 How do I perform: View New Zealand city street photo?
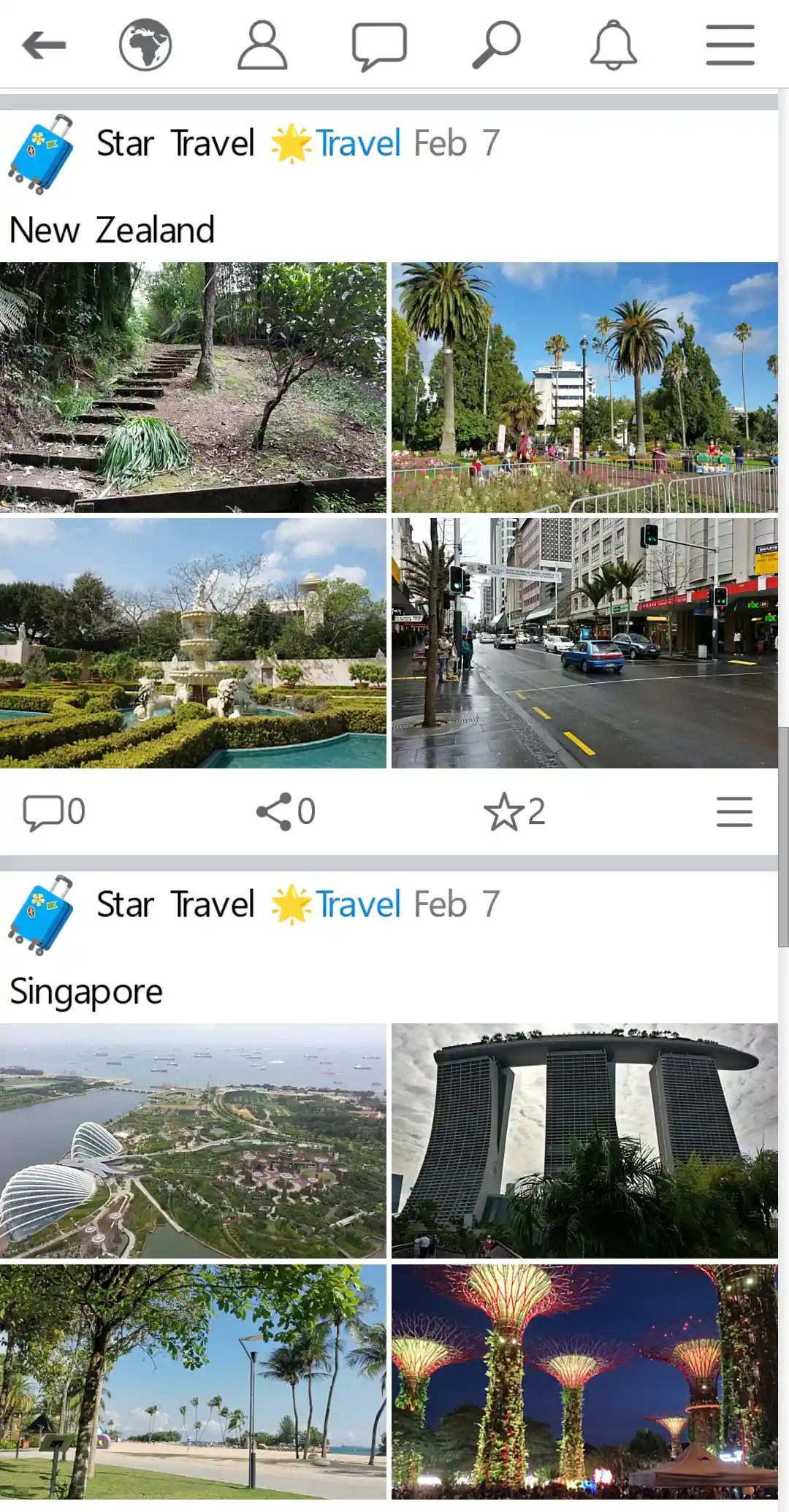(584, 643)
